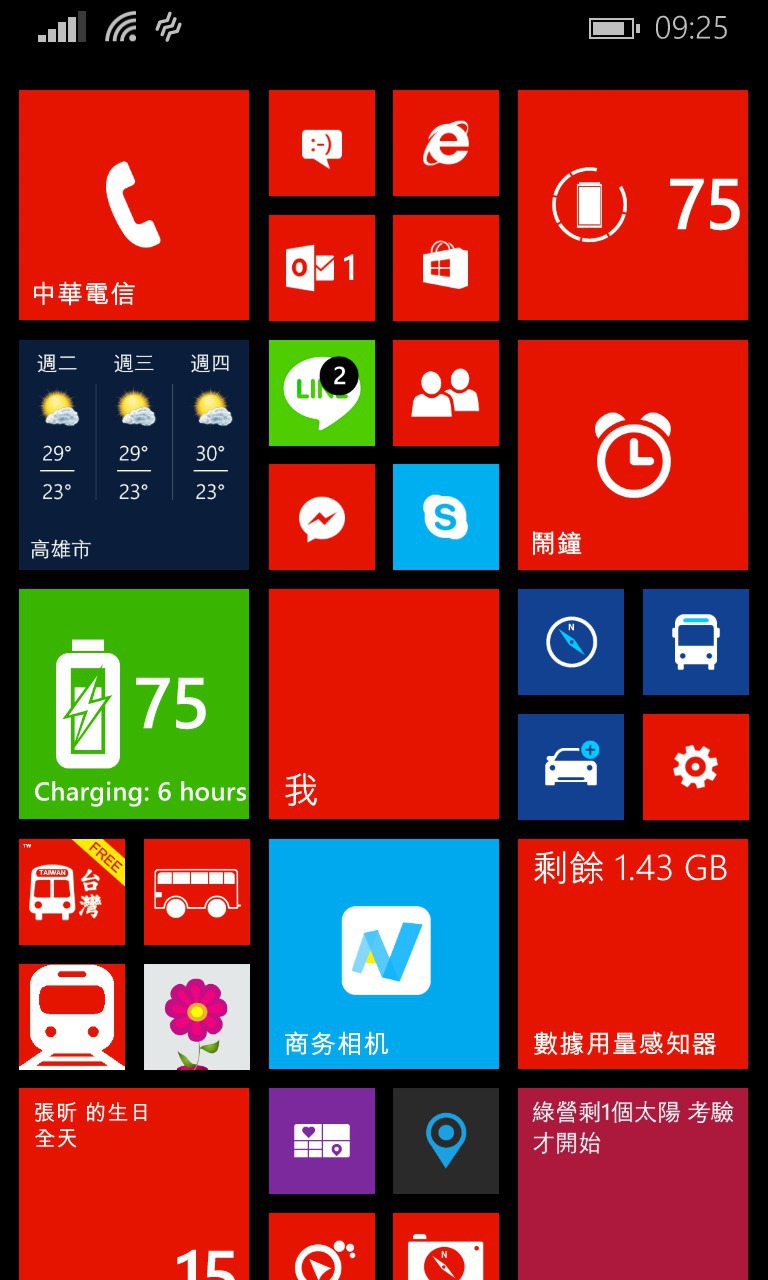This screenshot has width=768, height=1280.
Task: Open Outlook mail with 1 unread
Action: 321,267
